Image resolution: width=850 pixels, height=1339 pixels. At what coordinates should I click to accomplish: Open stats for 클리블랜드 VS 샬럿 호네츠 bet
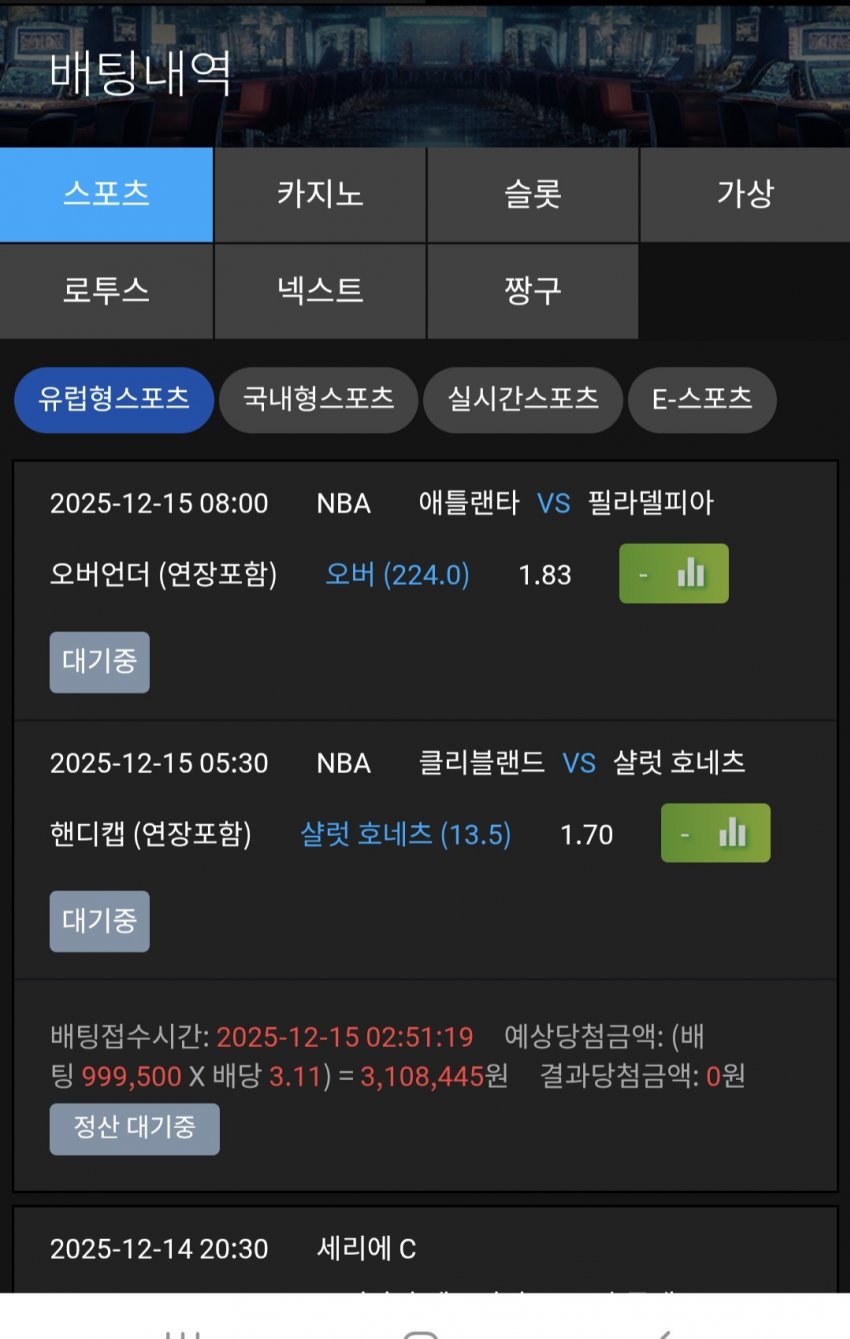pos(716,833)
